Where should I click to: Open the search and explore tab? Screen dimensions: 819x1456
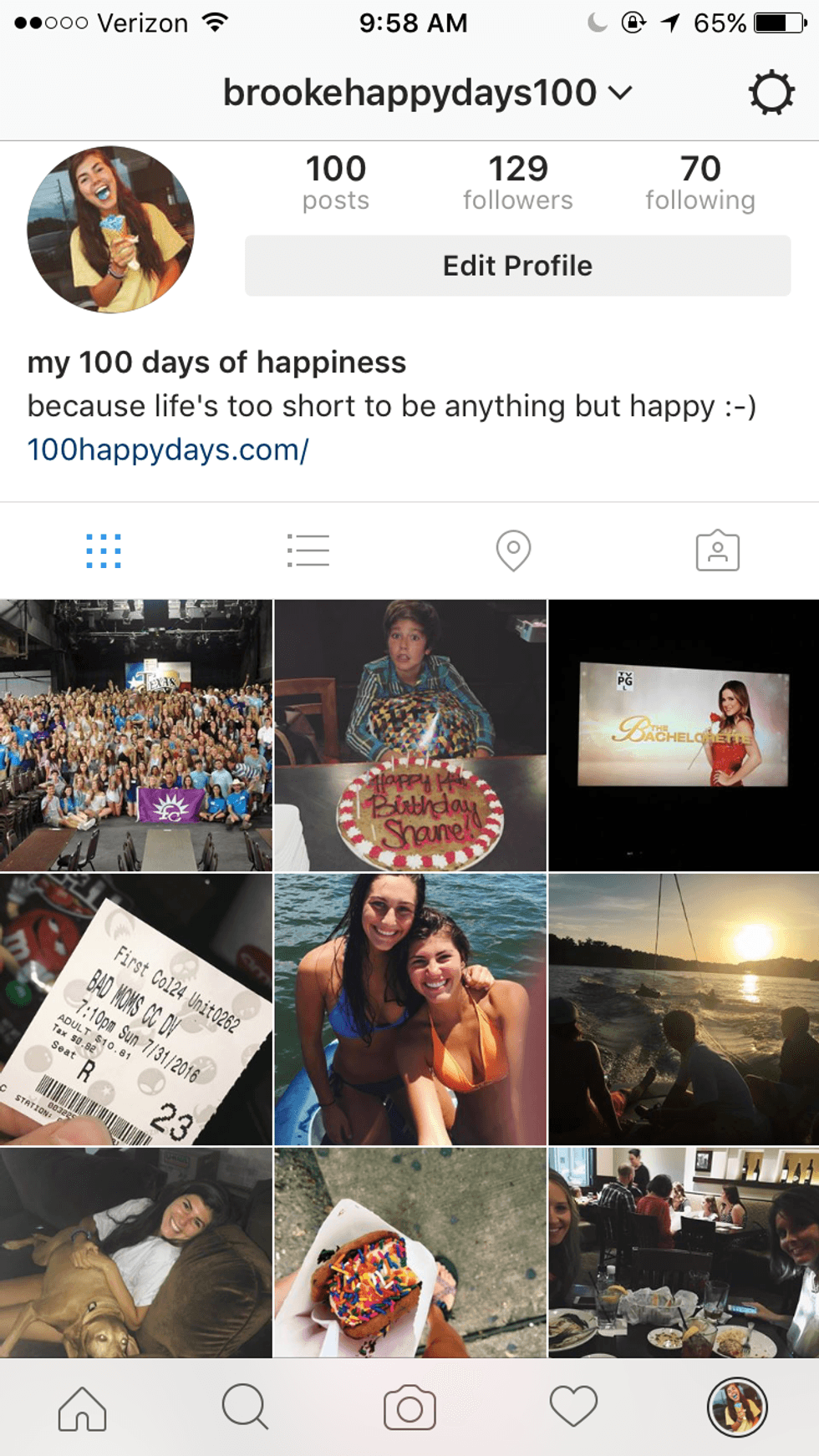pyautogui.click(x=245, y=1408)
